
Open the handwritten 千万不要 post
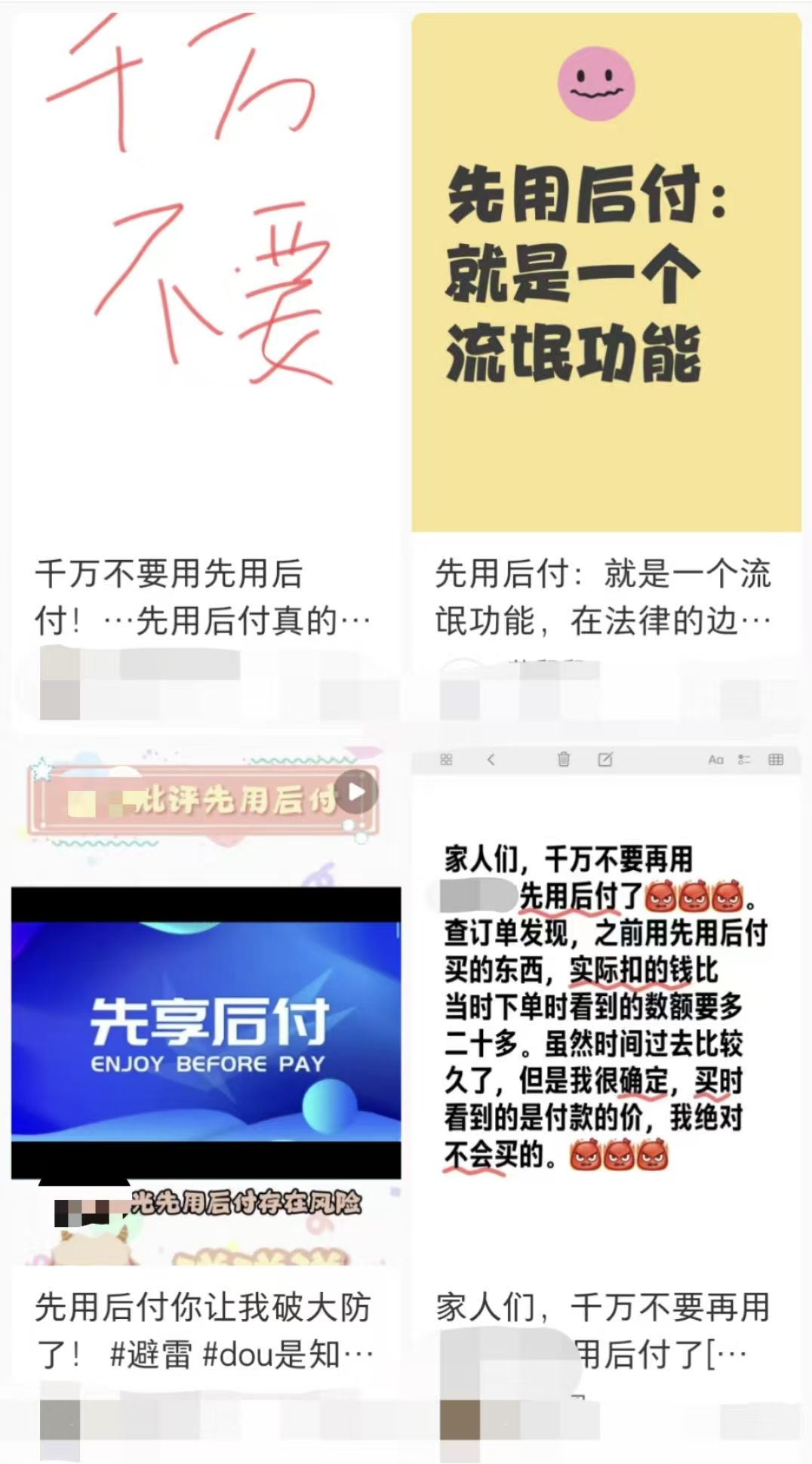(x=205, y=272)
